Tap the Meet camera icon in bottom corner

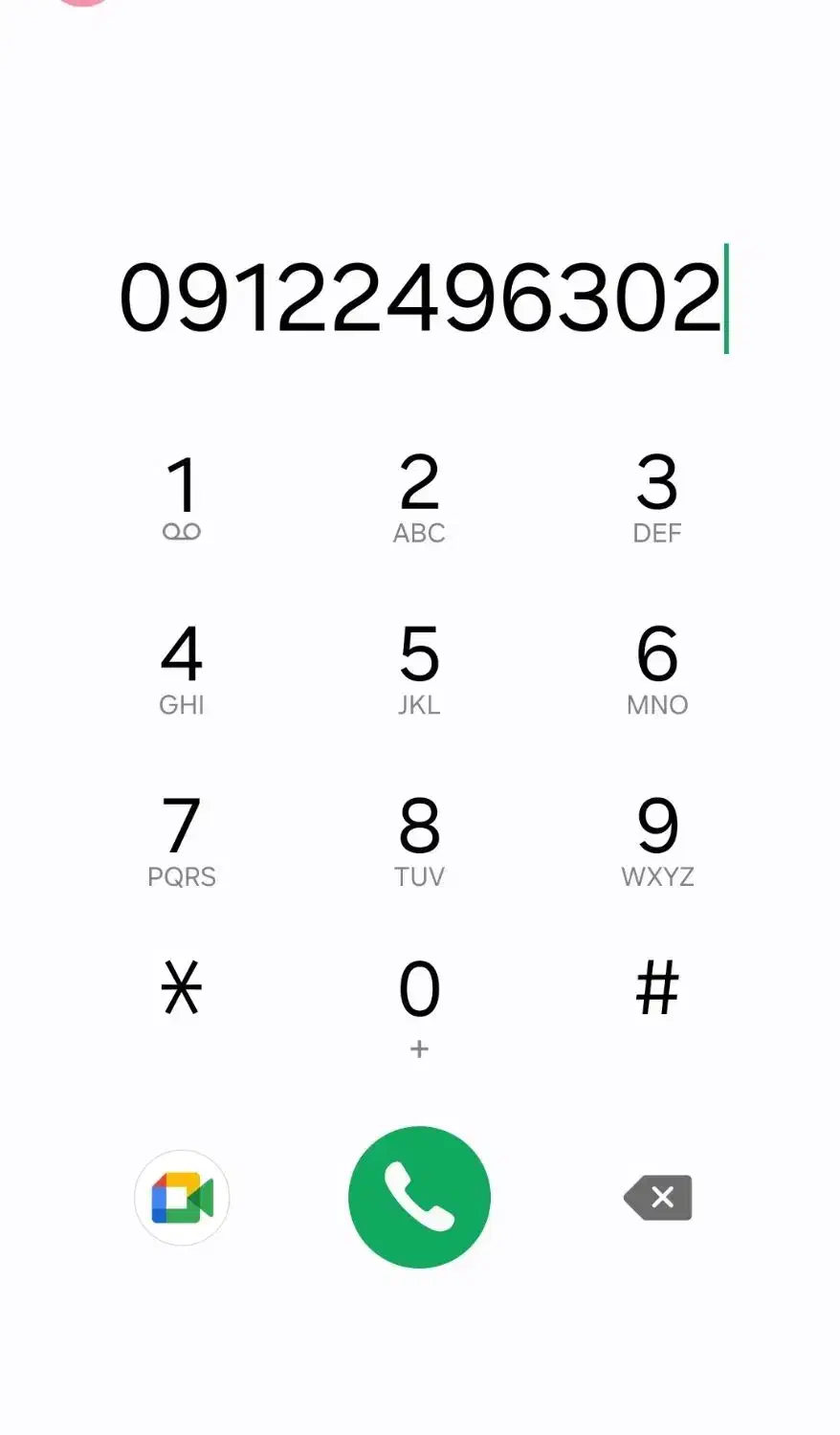182,1197
